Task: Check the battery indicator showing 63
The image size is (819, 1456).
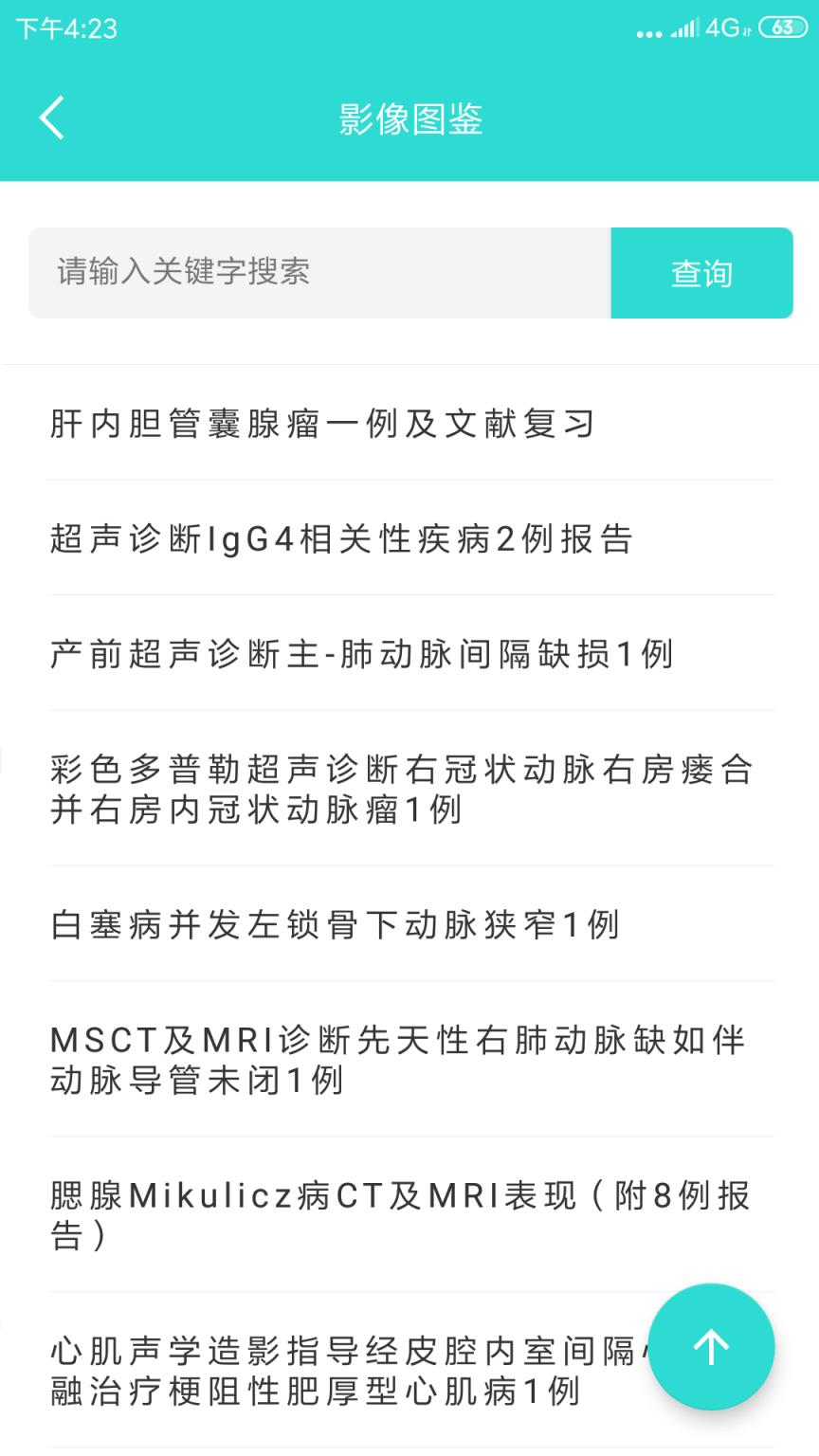Action: point(783,30)
